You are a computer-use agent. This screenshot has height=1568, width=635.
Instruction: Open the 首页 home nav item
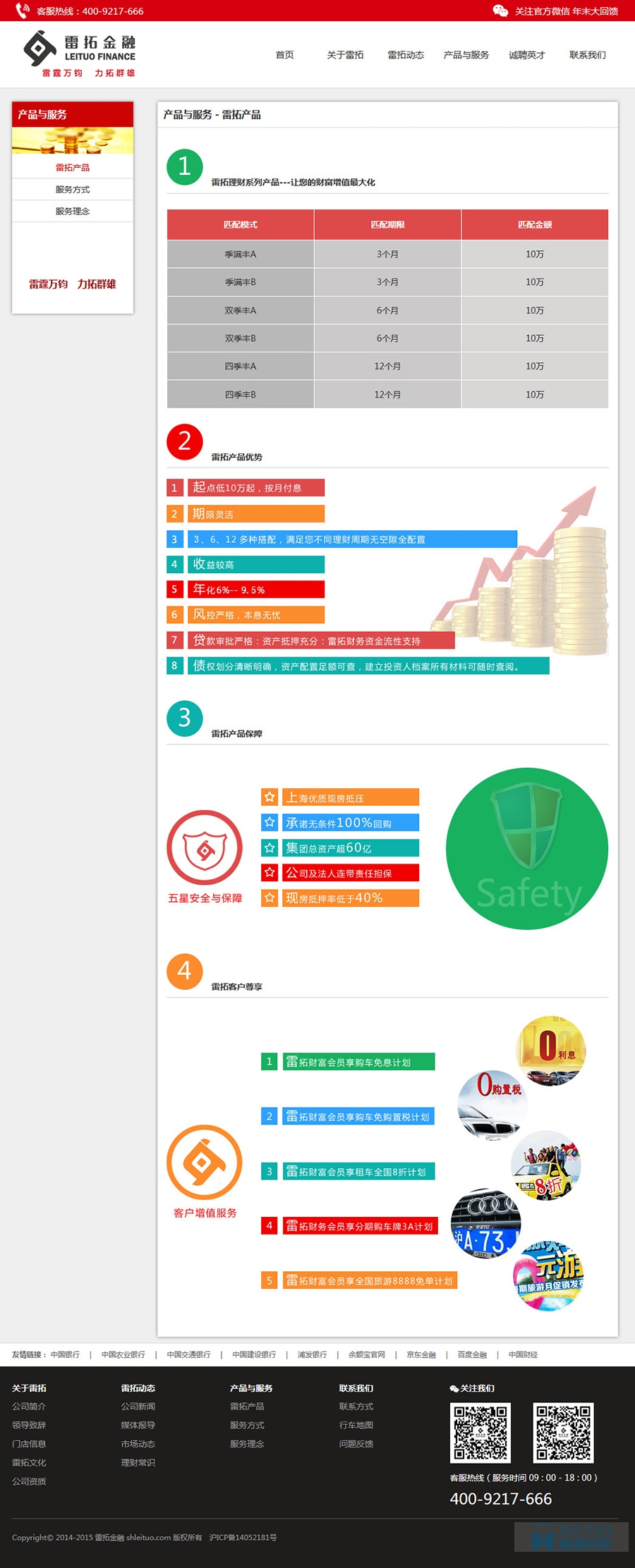coord(284,55)
